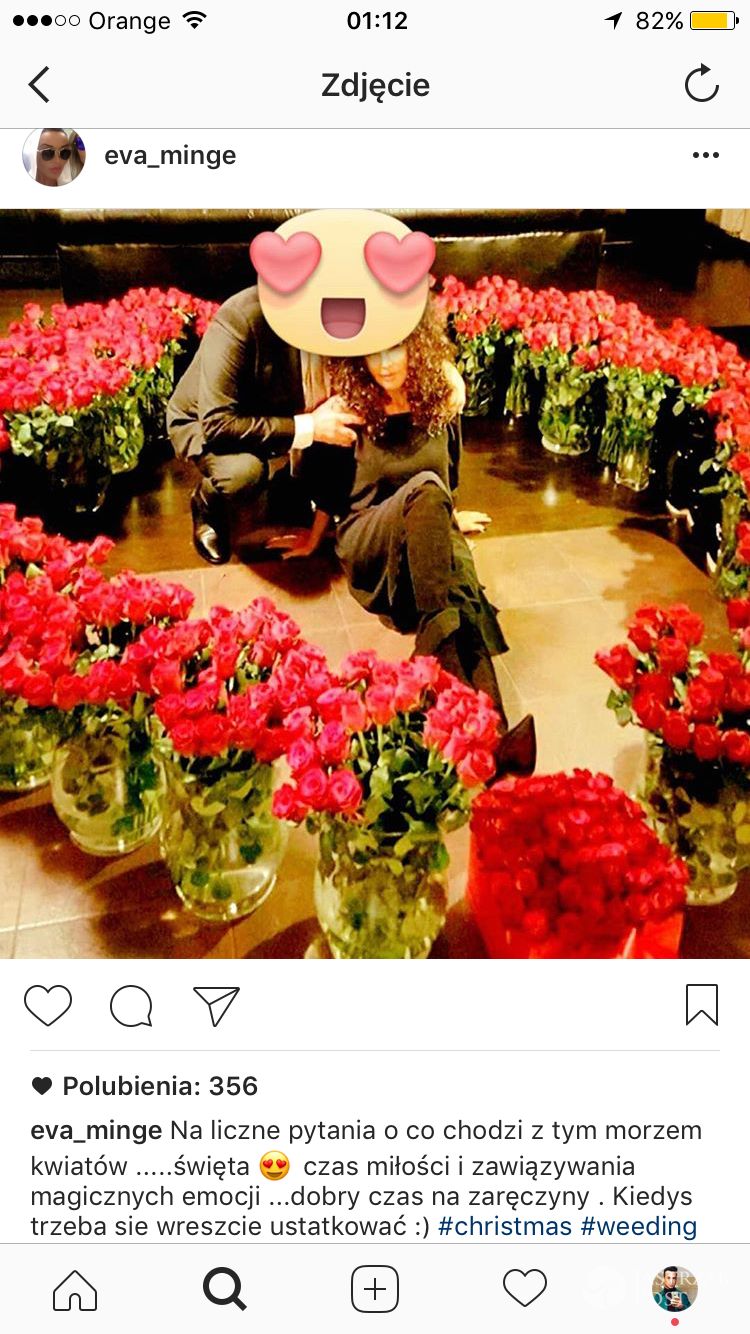Save this post to bookmarks
Viewport: 750px width, 1334px height.
point(702,1005)
